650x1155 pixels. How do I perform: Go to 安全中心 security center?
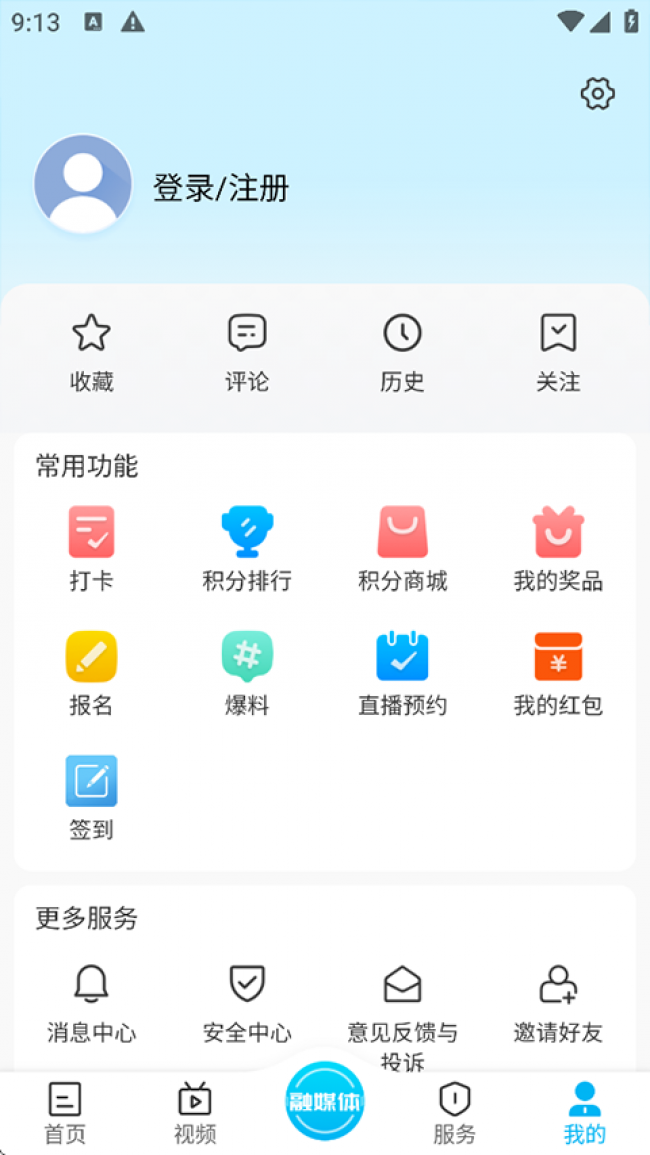247,1001
